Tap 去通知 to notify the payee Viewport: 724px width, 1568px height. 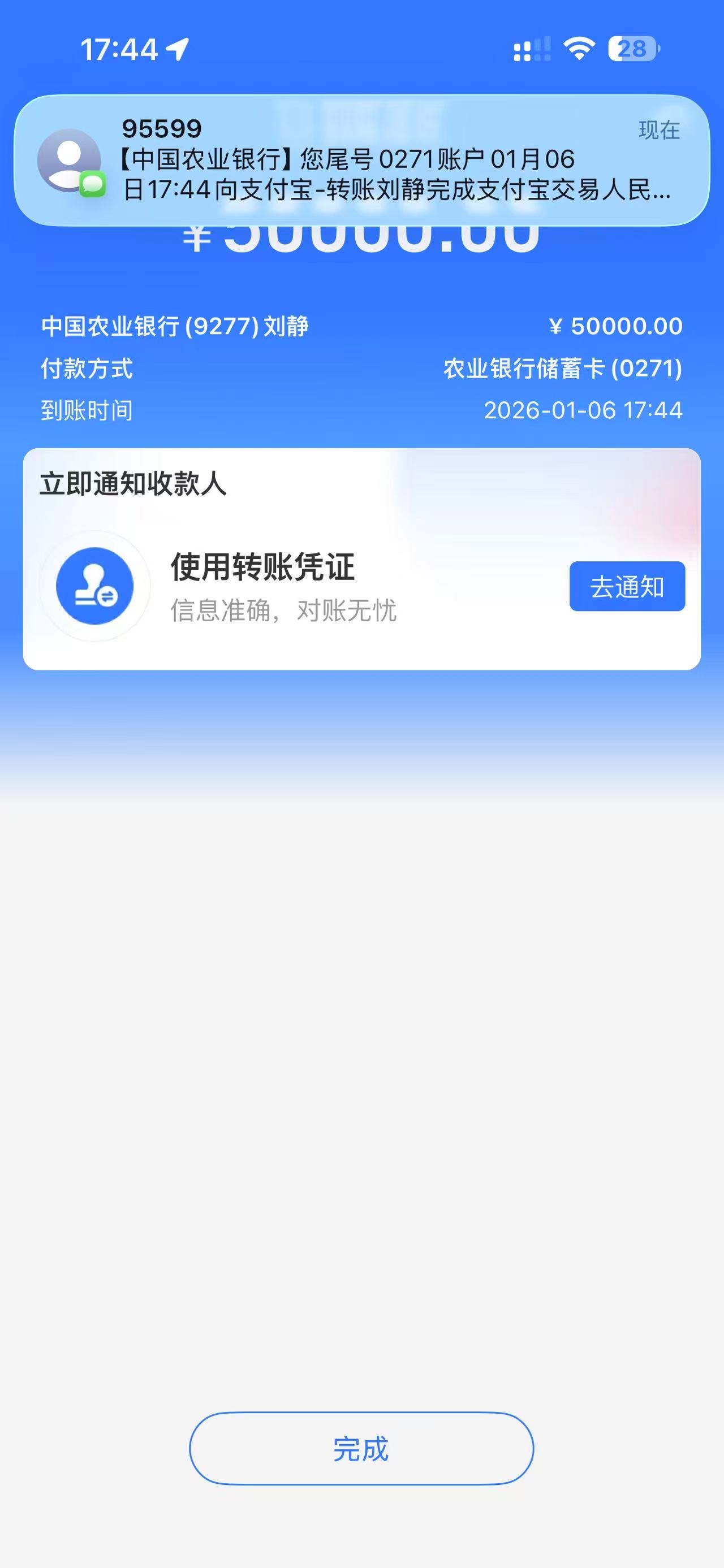(627, 586)
